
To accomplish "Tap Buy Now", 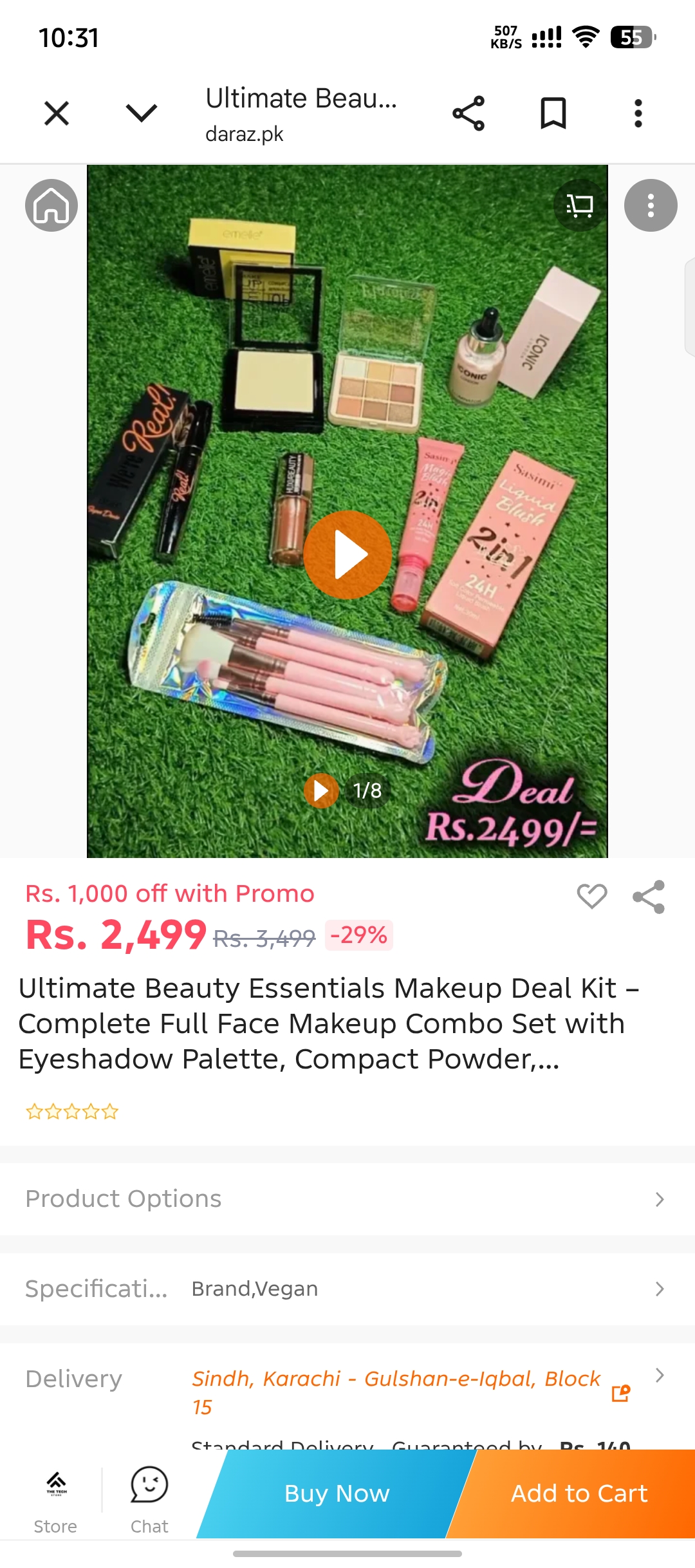I will 337,1493.
